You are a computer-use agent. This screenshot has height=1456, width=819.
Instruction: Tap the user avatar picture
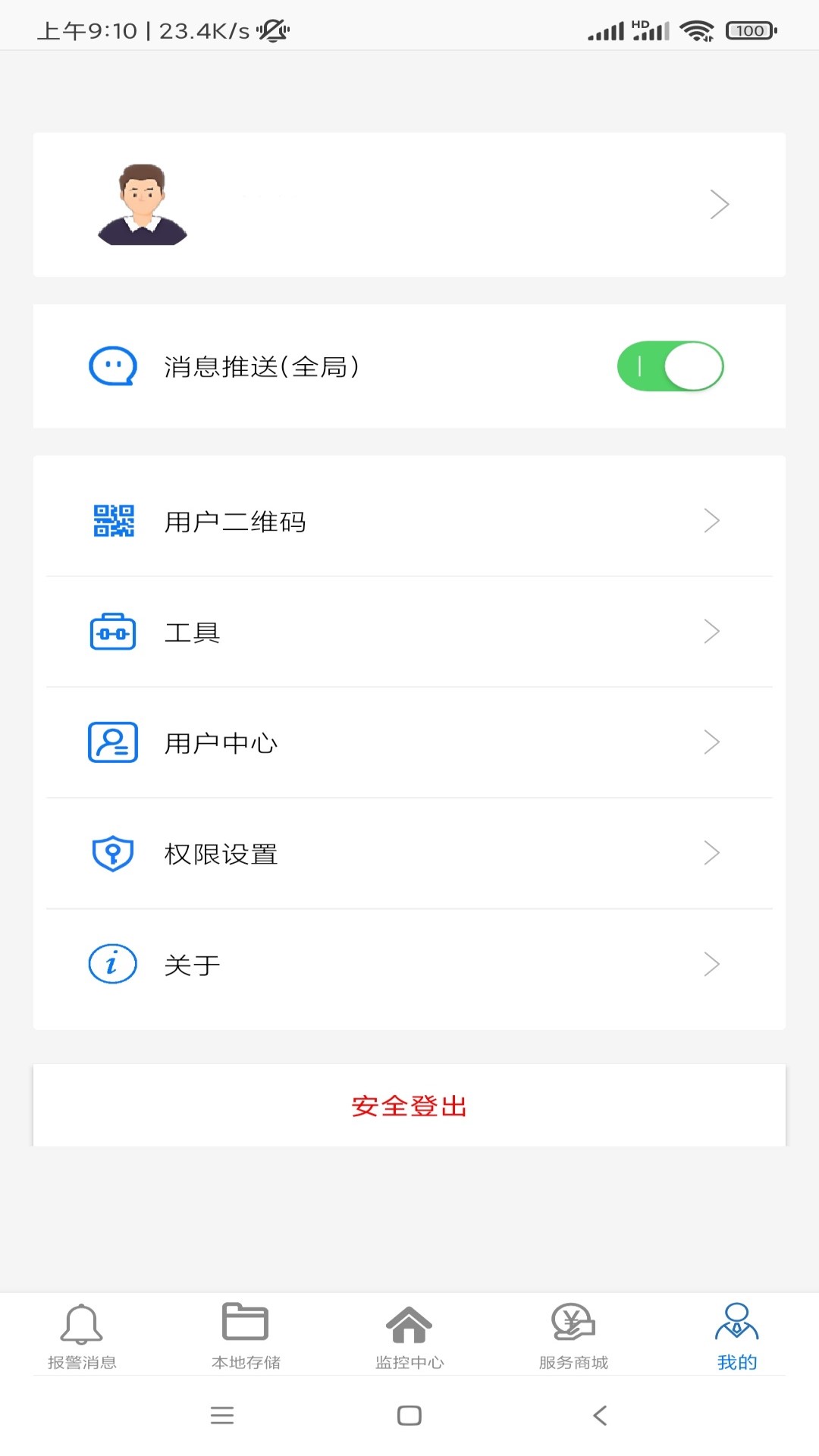[143, 203]
